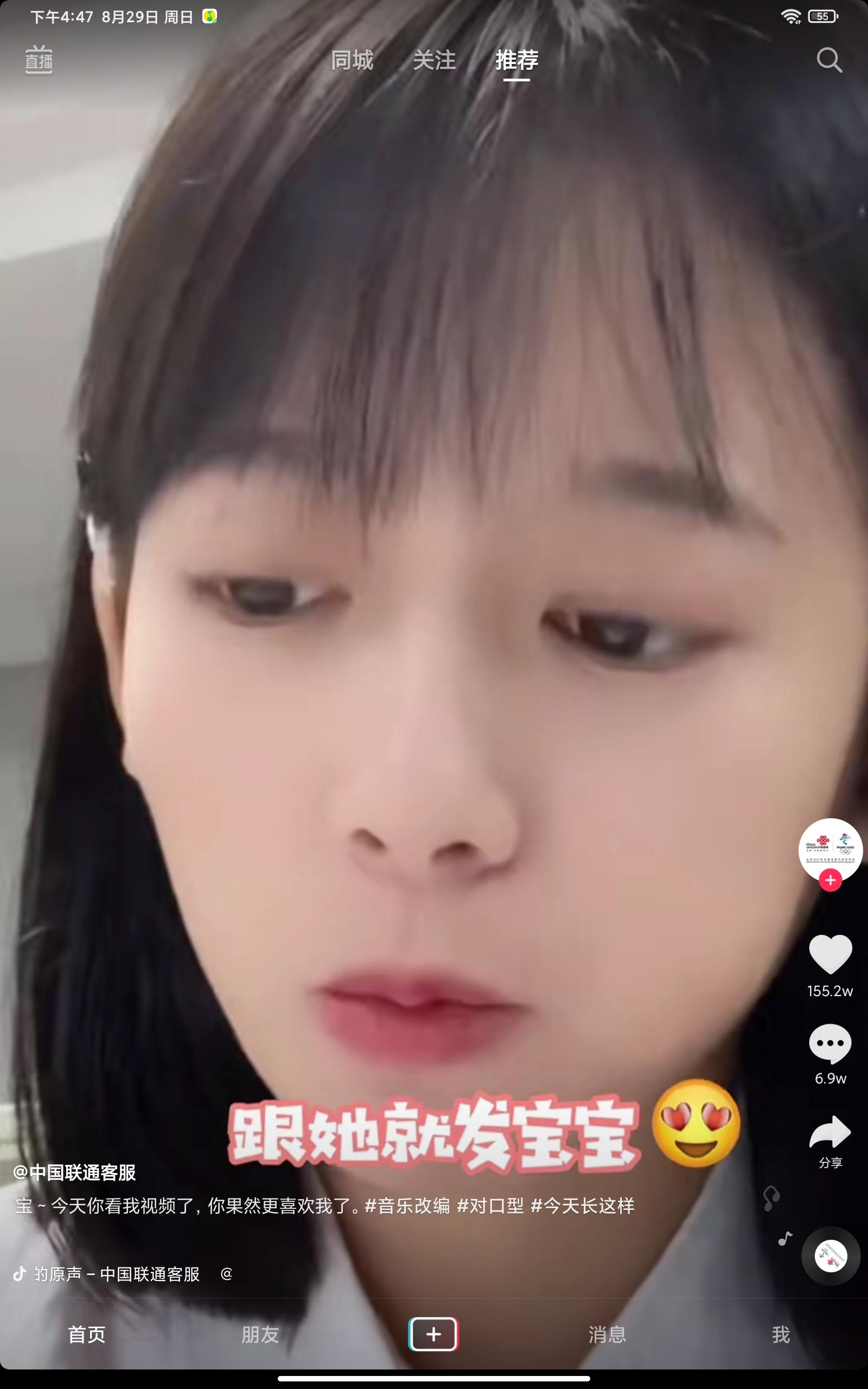Create a new video with plus button
Viewport: 868px width, 1389px height.
[433, 1334]
